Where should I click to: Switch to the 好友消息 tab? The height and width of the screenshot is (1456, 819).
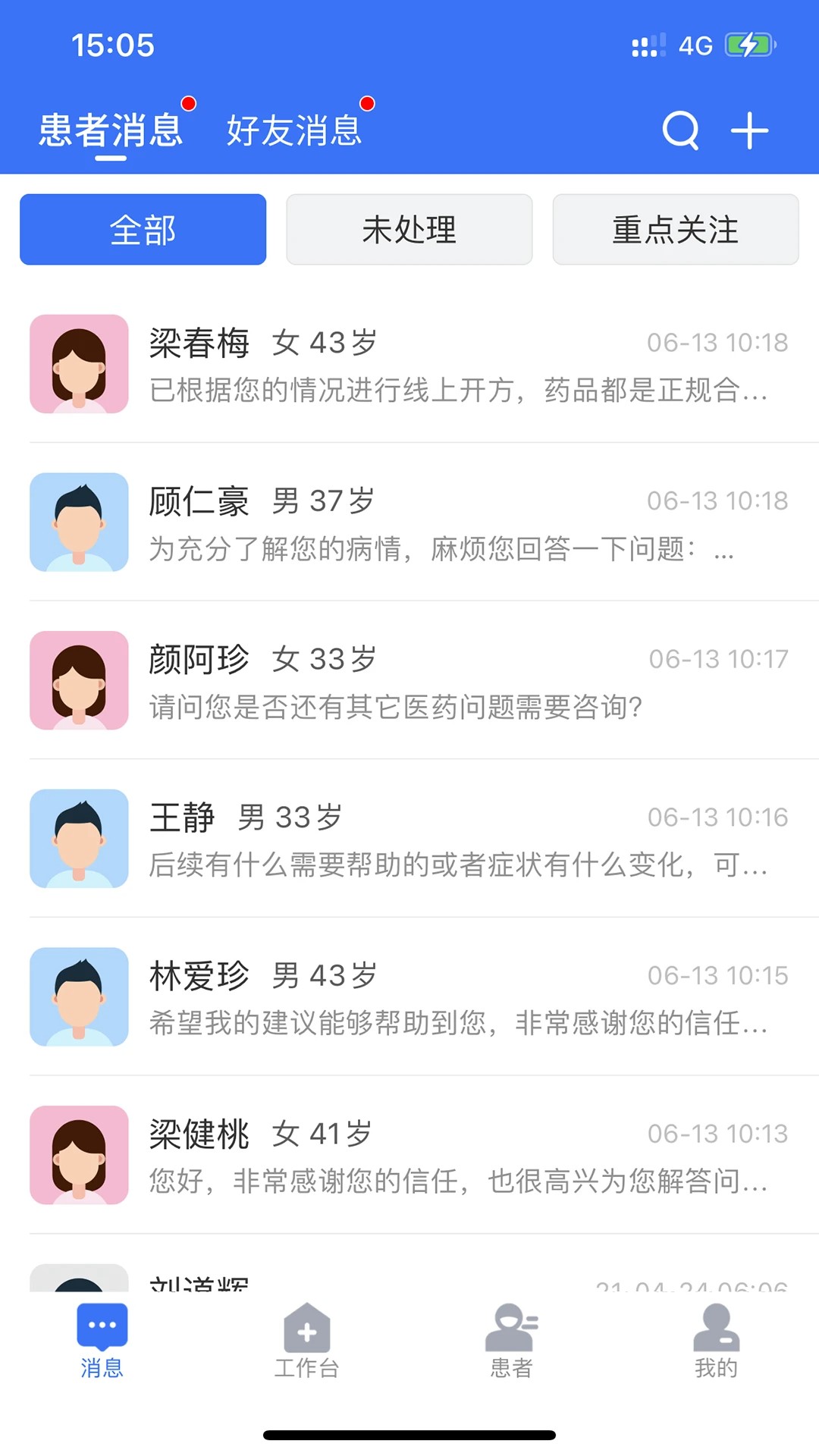(294, 130)
